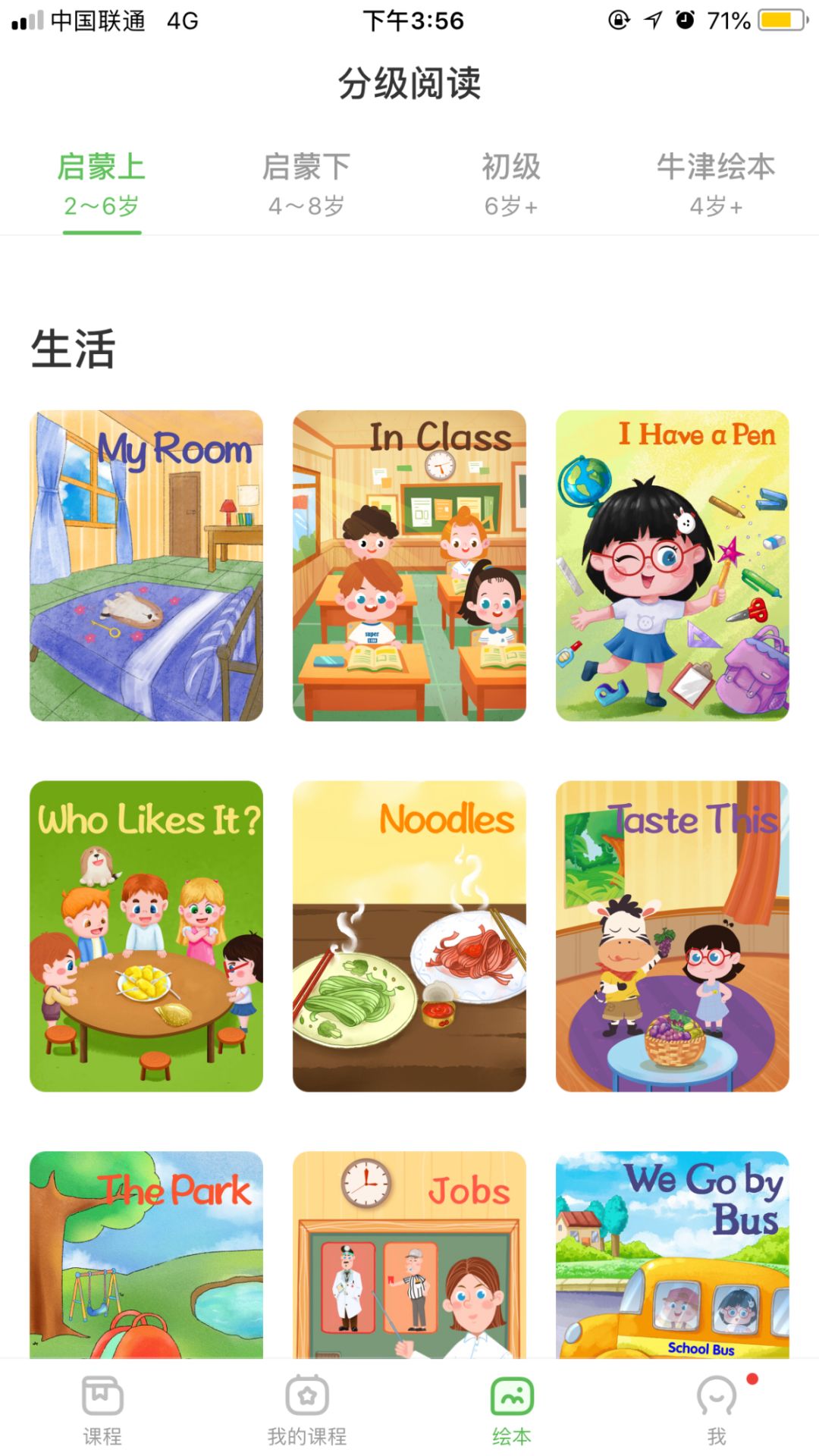Open the 牛津绘本 tab
Screen dimensions: 819x1456
[x=717, y=182]
